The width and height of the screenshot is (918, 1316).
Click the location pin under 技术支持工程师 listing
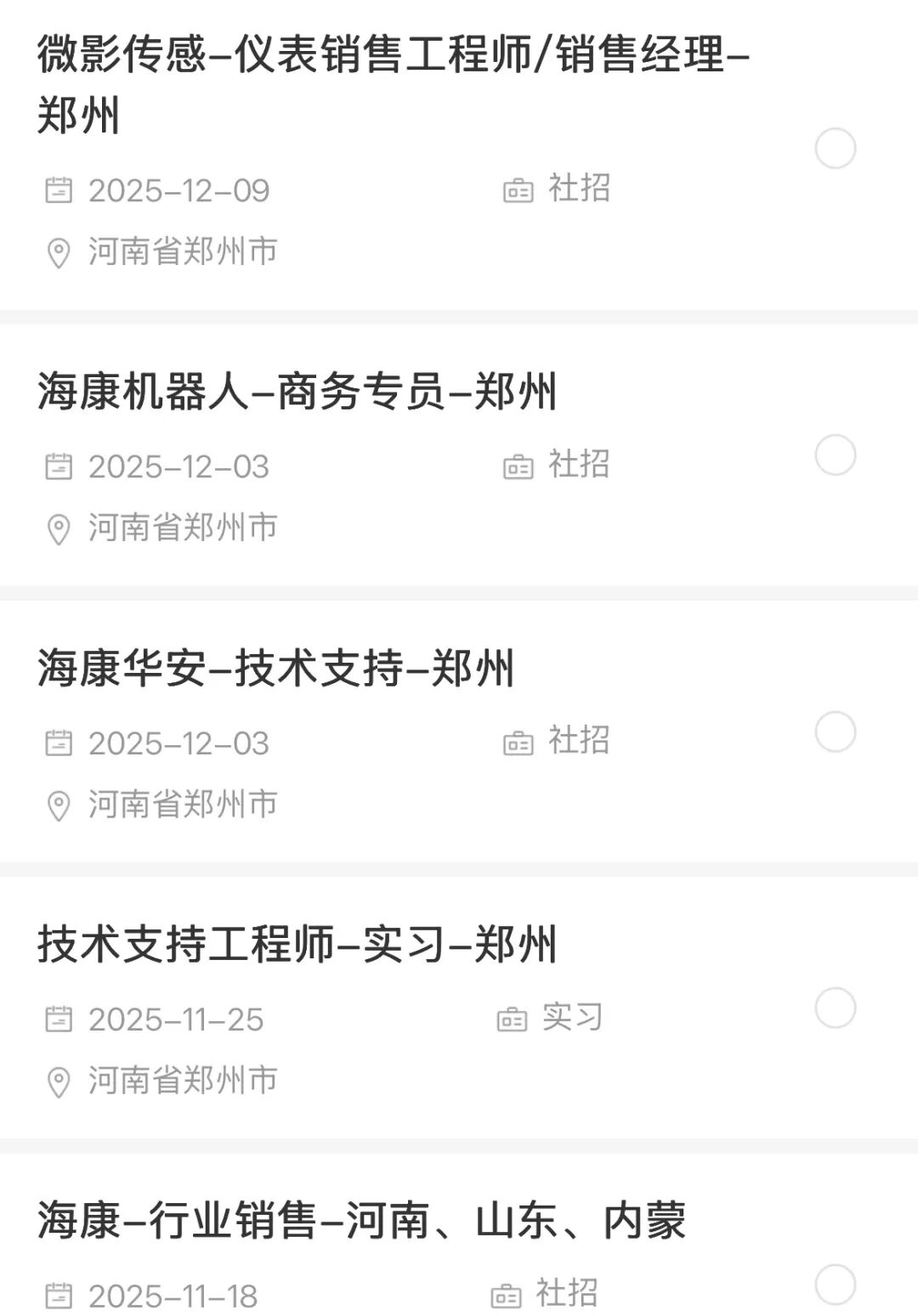[x=58, y=1082]
